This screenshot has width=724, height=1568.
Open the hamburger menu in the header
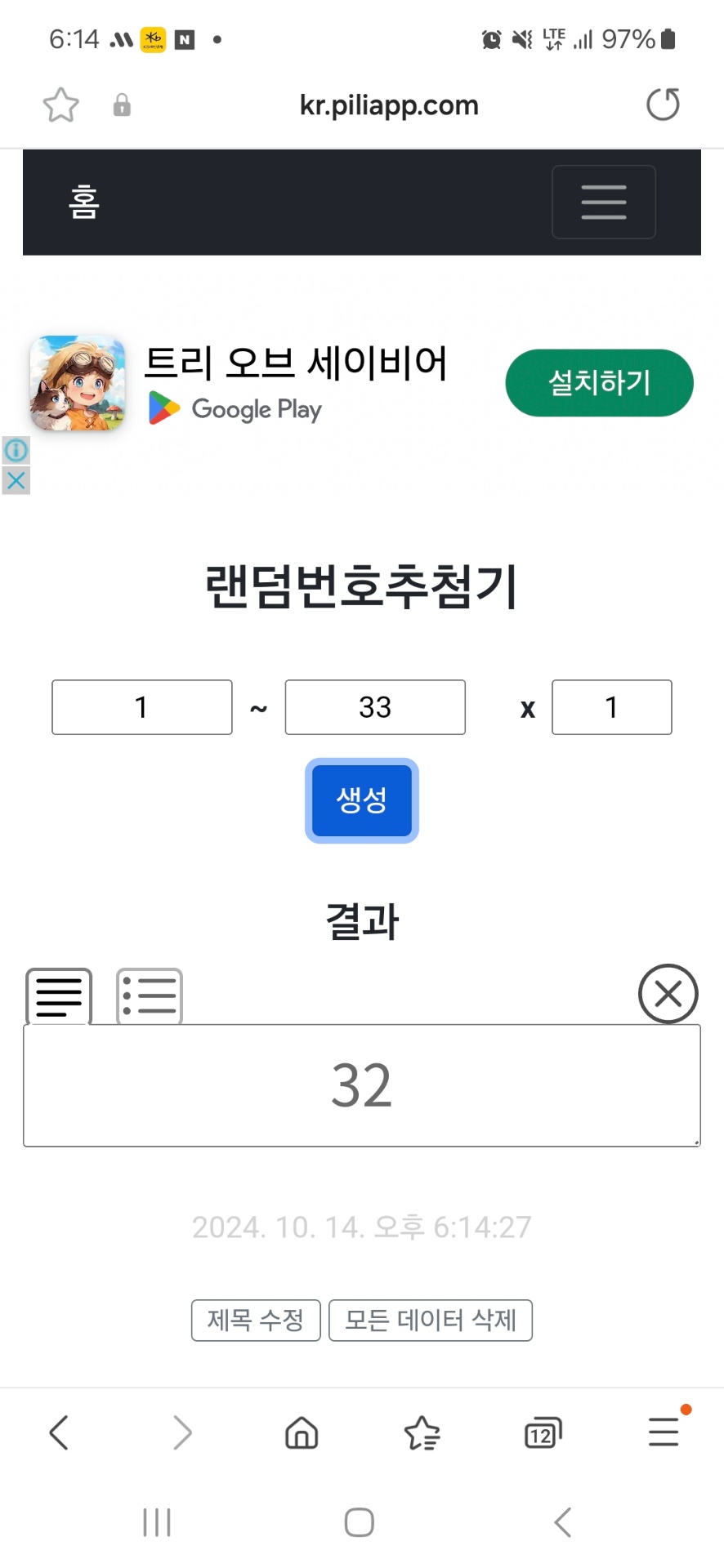click(x=603, y=202)
